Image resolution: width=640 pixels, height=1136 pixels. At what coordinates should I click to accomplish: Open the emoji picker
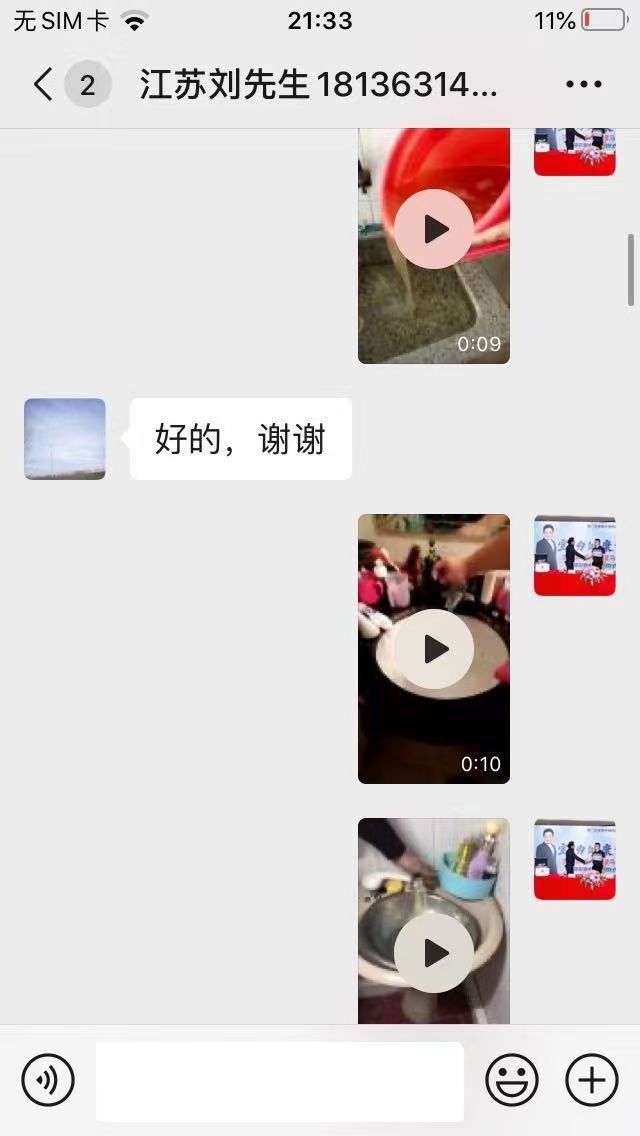(x=512, y=1080)
